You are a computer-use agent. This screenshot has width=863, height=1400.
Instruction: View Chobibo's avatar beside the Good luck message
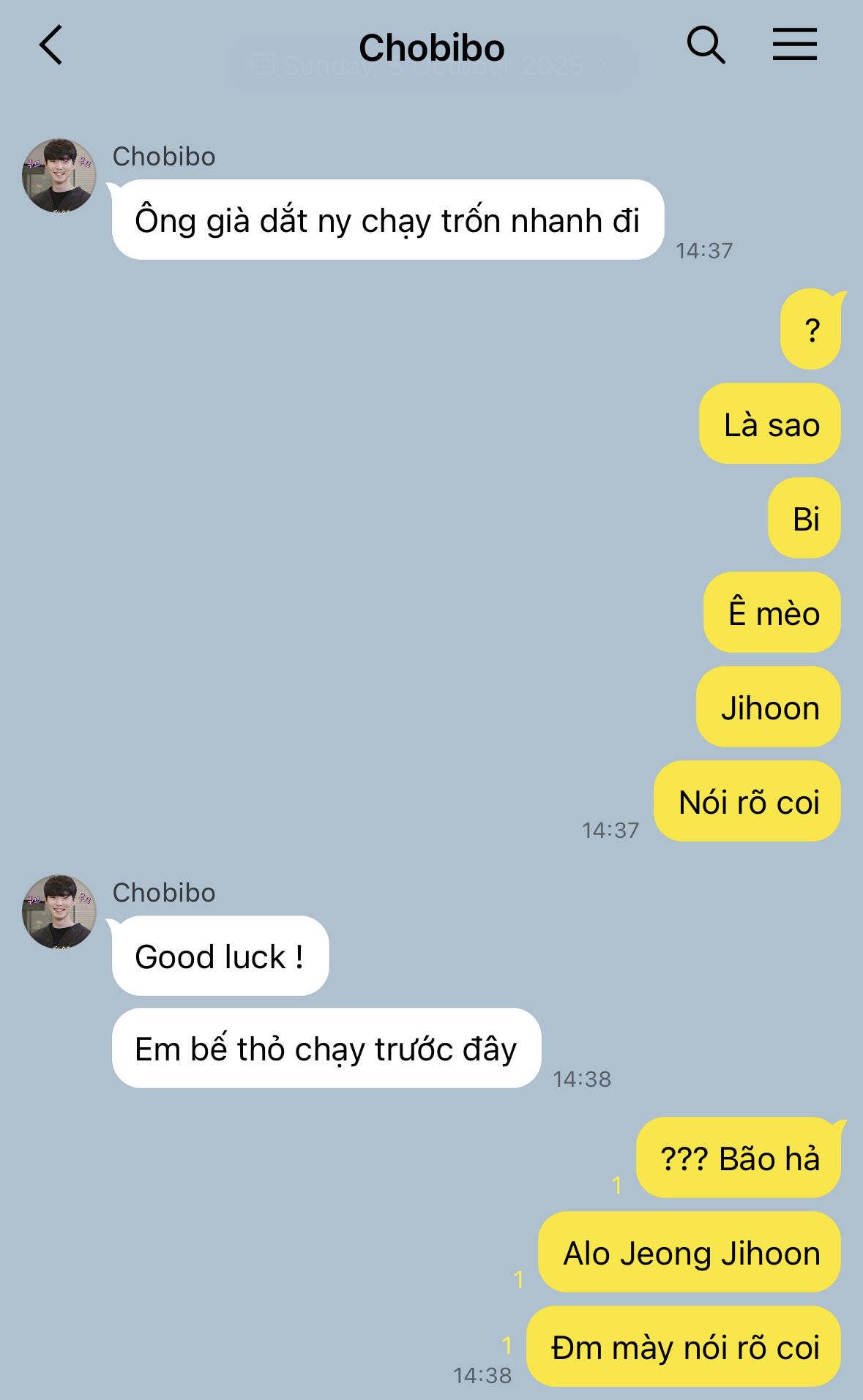click(59, 911)
